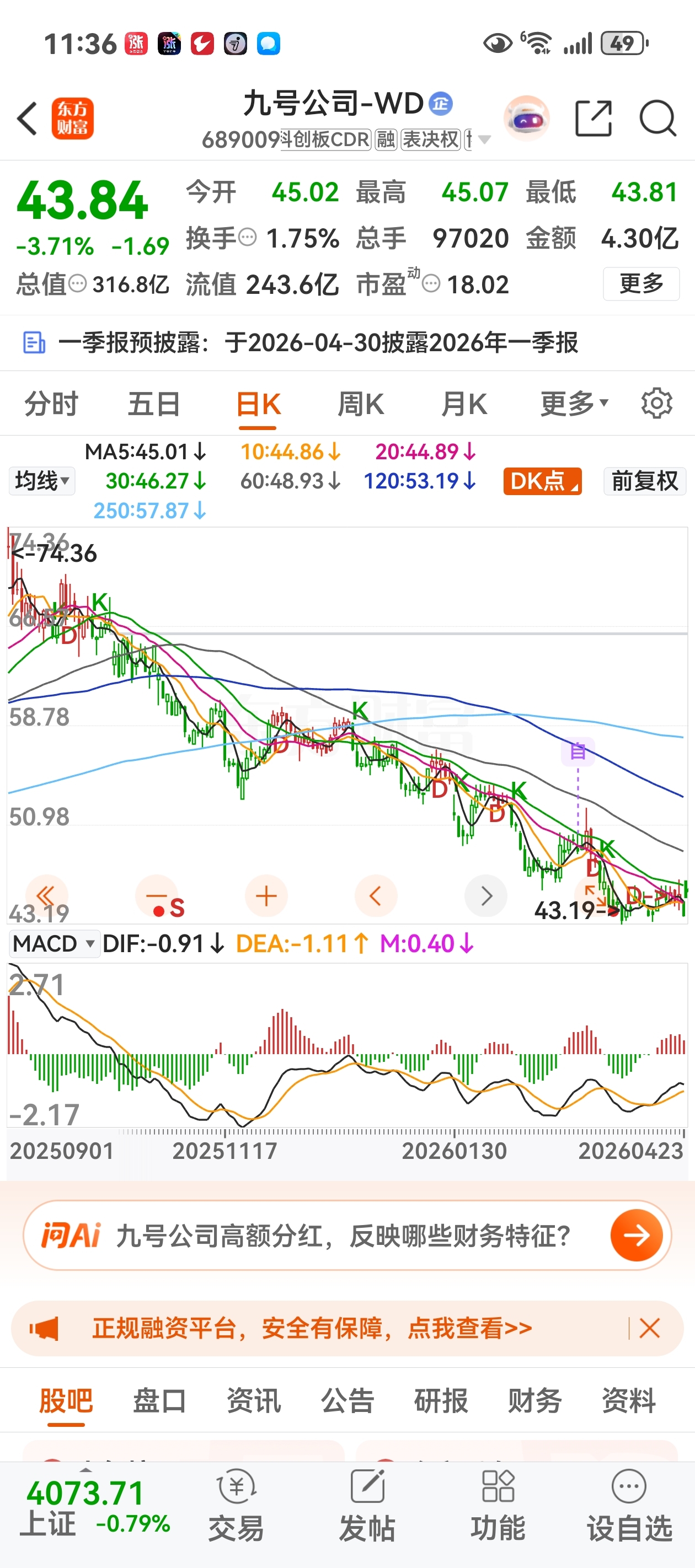Switch to the 五日 chart tab
The image size is (695, 1568).
tap(154, 404)
